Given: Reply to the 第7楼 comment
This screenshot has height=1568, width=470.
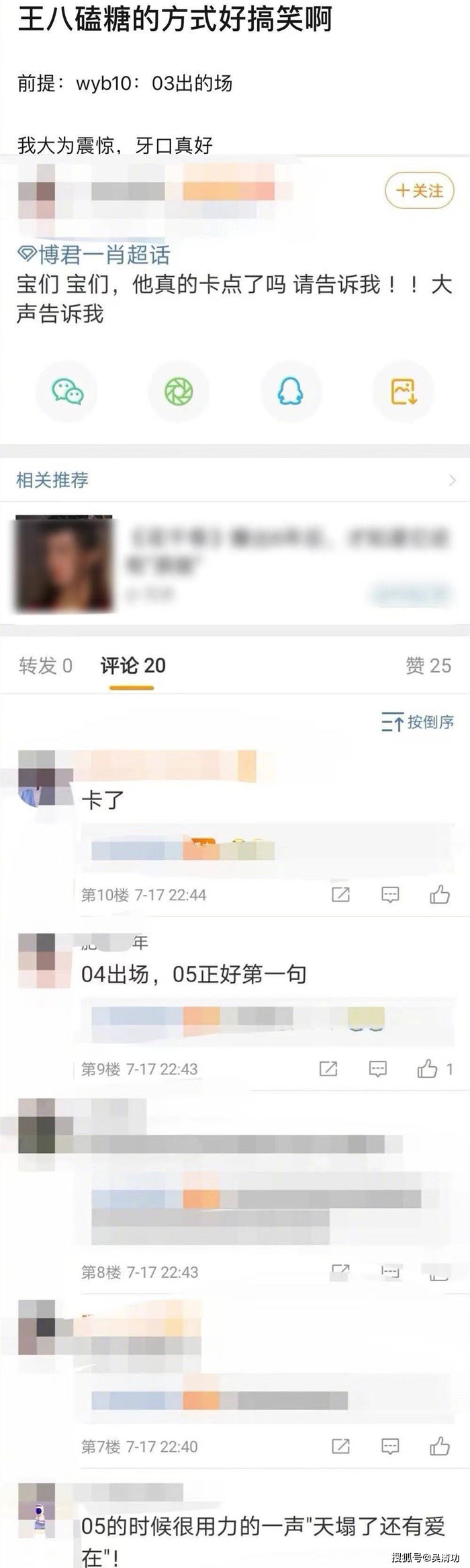Looking at the screenshot, I should click(390, 1446).
